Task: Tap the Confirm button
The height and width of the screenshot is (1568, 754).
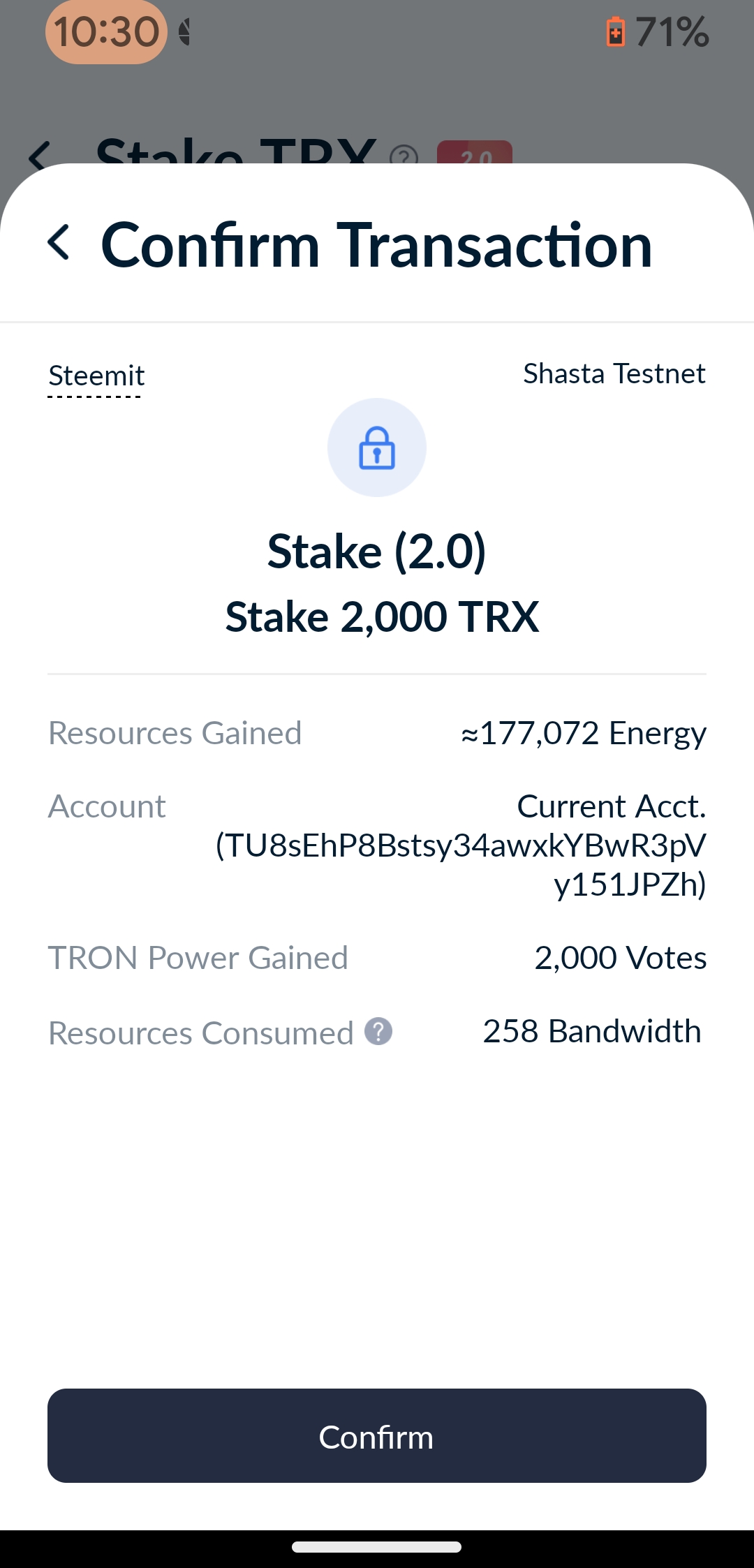Action: (x=377, y=1435)
